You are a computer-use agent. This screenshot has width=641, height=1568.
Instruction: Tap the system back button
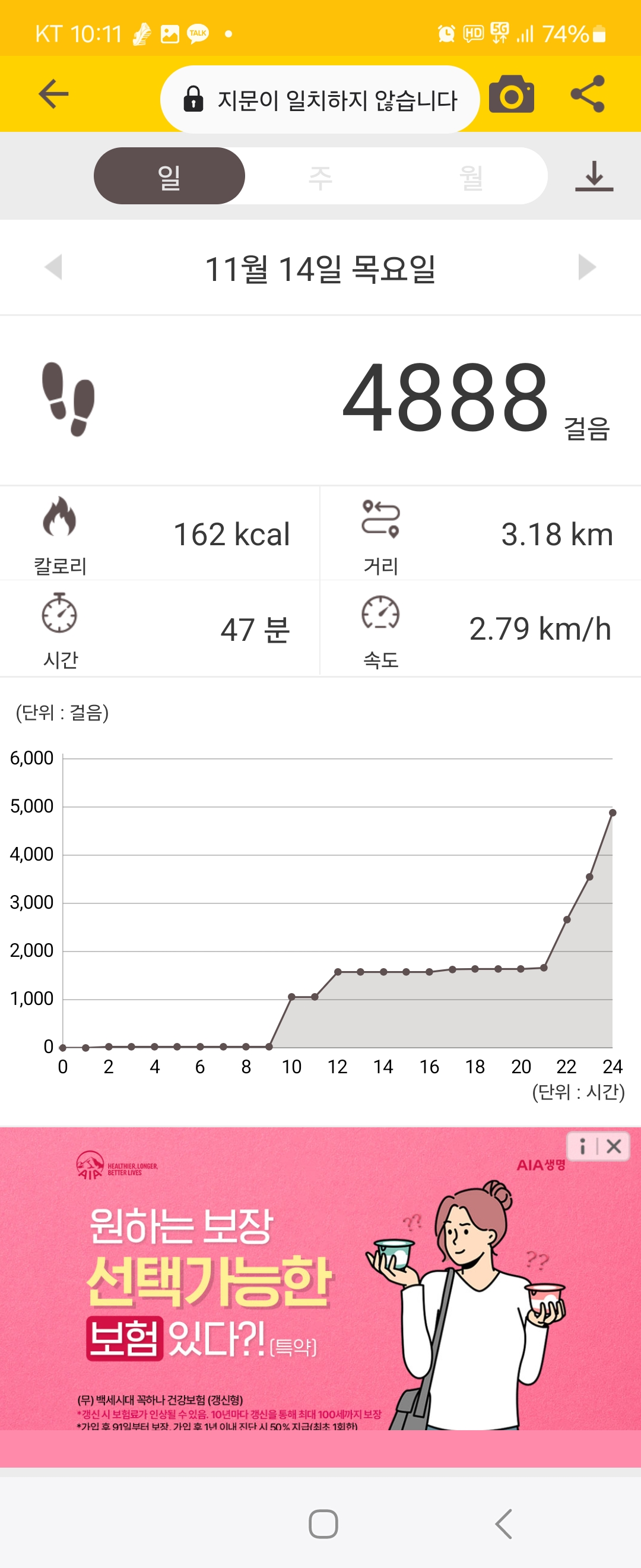coord(504,1524)
